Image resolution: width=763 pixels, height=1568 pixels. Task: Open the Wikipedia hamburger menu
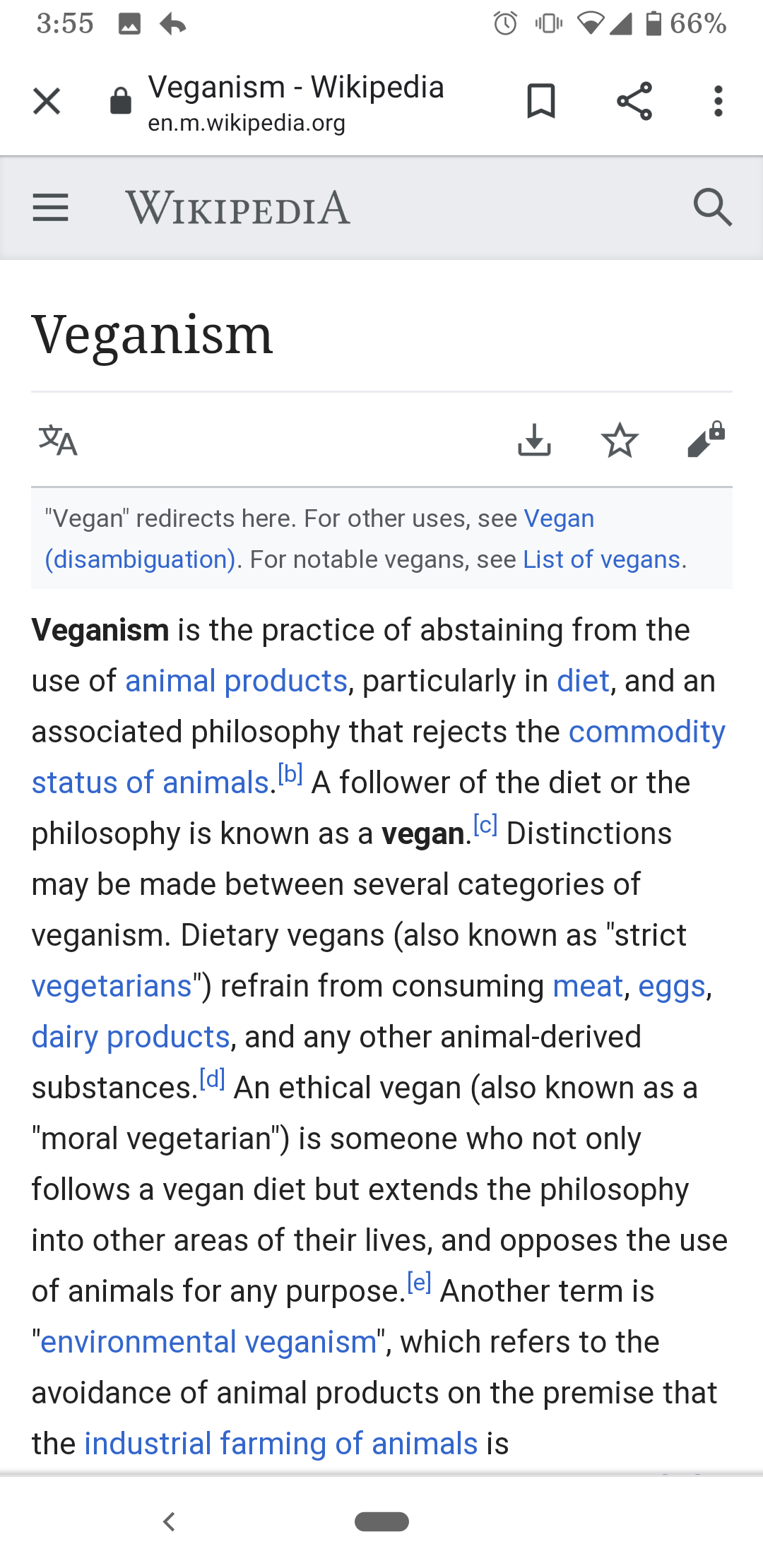50,208
